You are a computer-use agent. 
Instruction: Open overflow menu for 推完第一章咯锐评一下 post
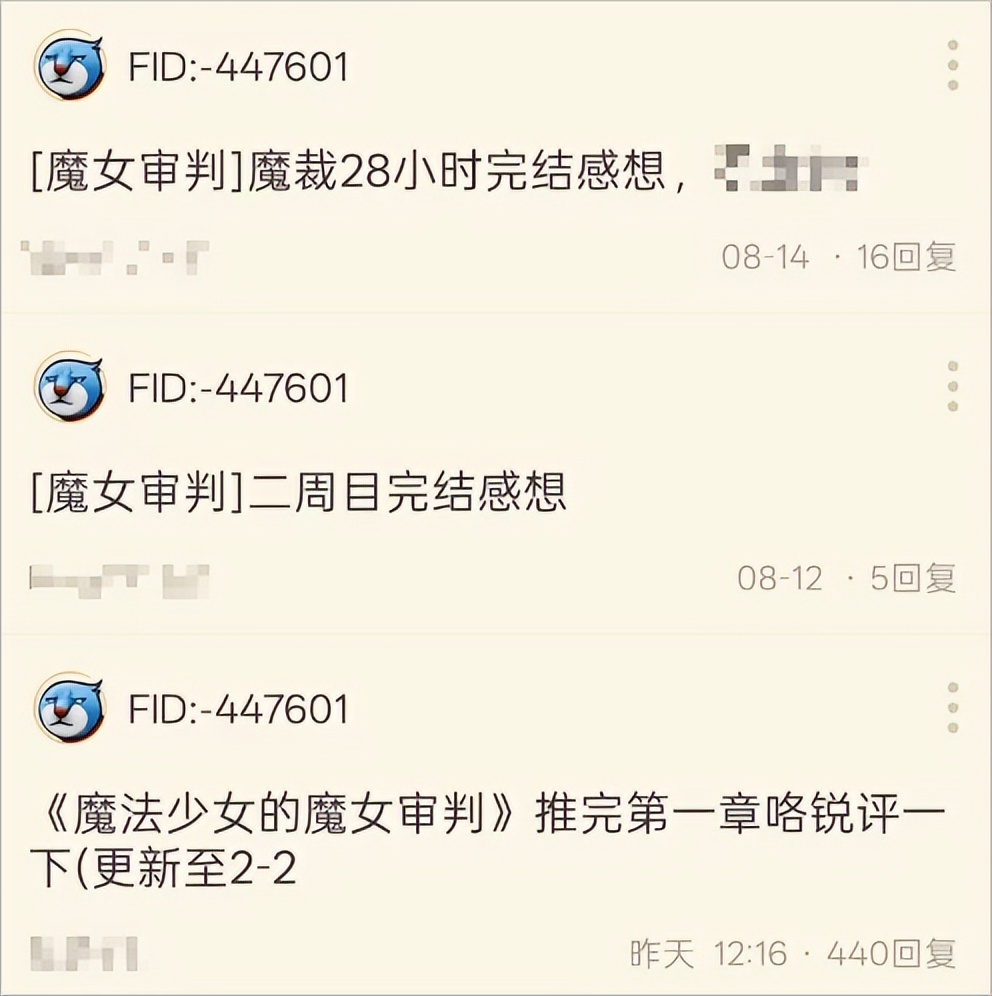tap(952, 708)
